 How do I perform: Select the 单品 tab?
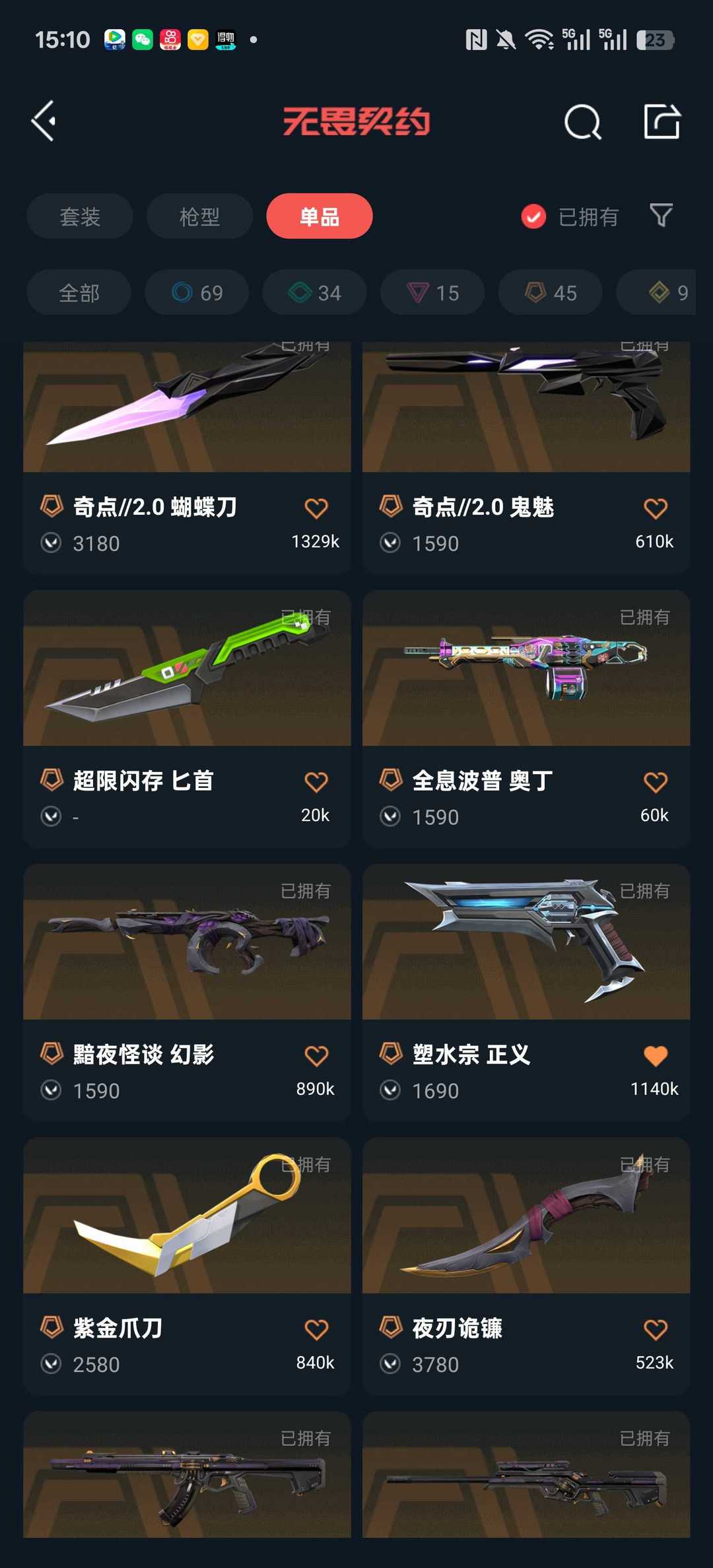[x=319, y=216]
